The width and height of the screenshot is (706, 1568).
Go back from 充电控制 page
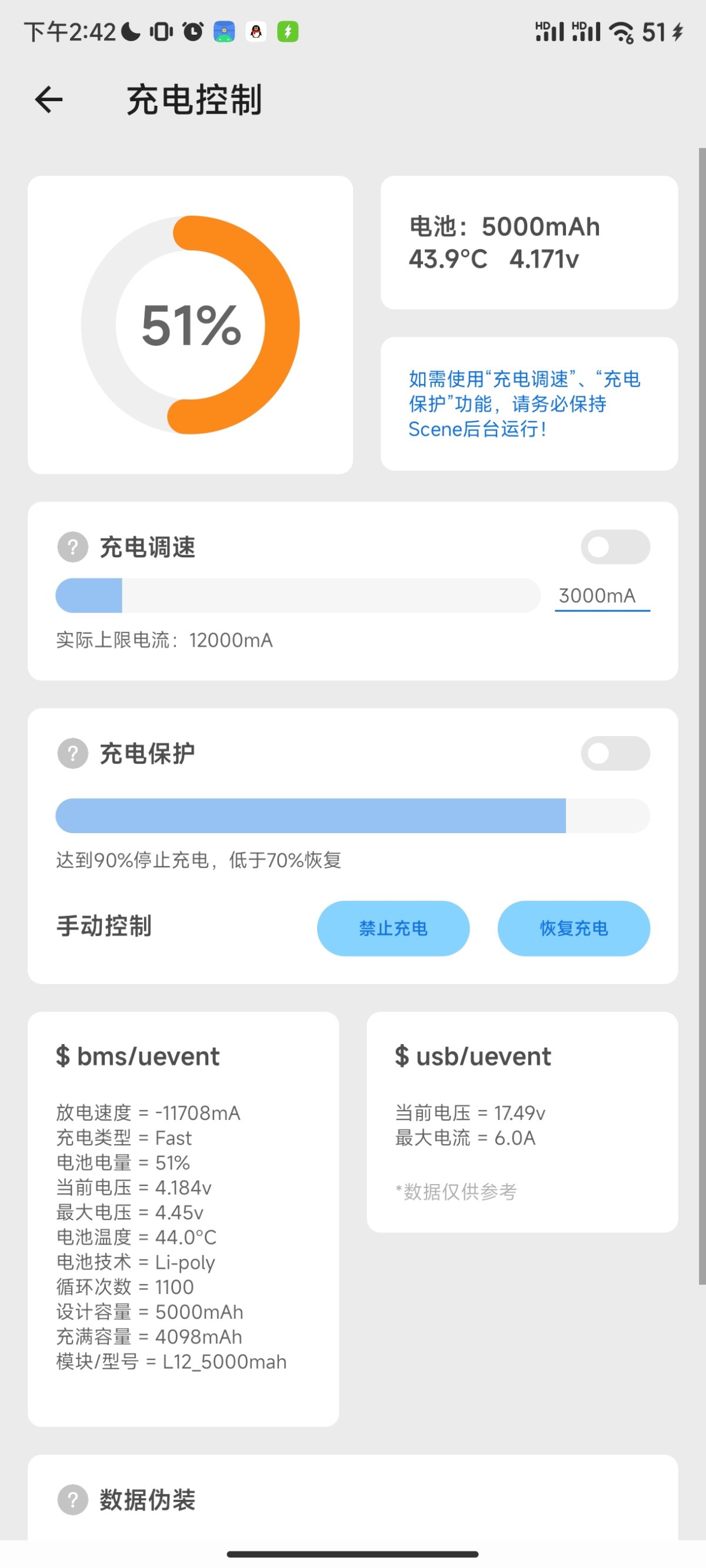tap(49, 100)
